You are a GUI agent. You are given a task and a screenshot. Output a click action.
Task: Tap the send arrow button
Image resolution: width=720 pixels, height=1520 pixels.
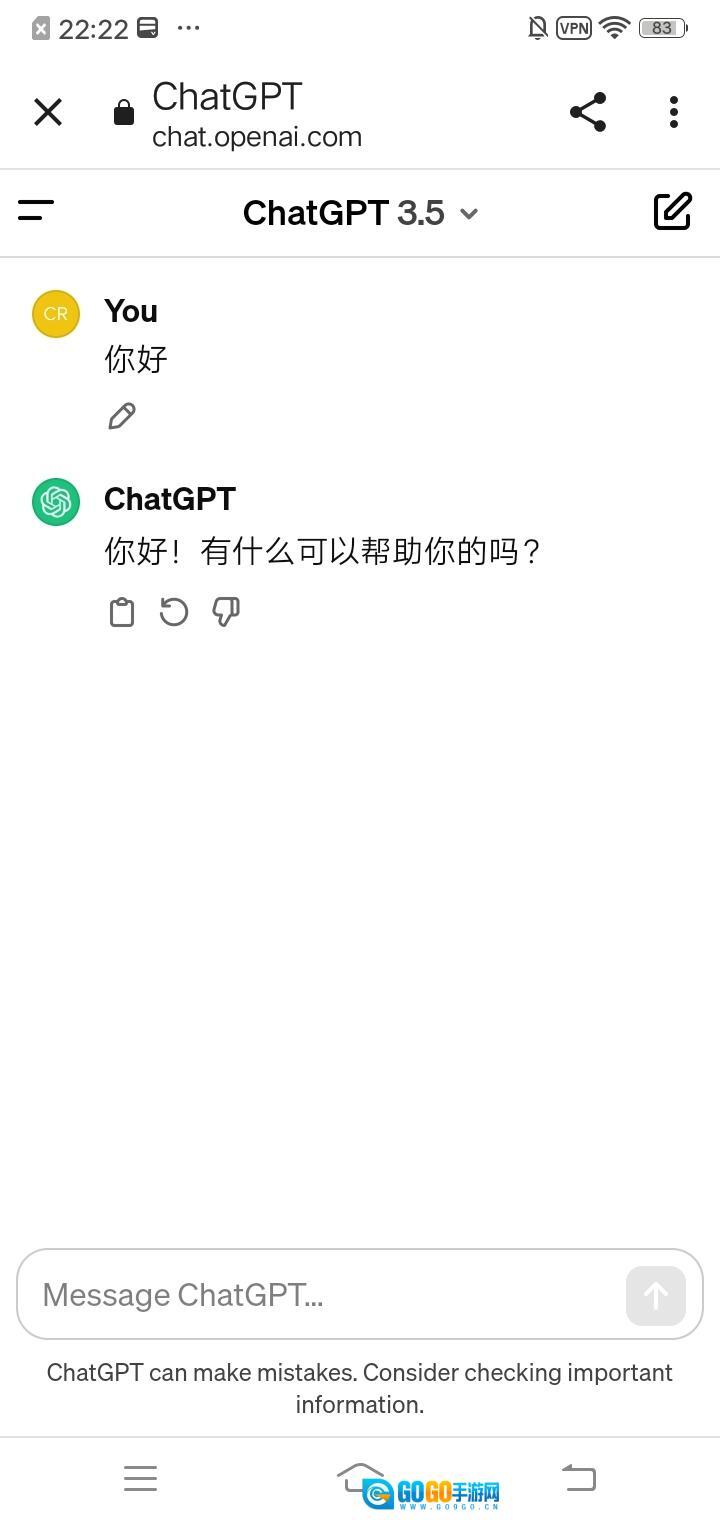click(655, 1296)
